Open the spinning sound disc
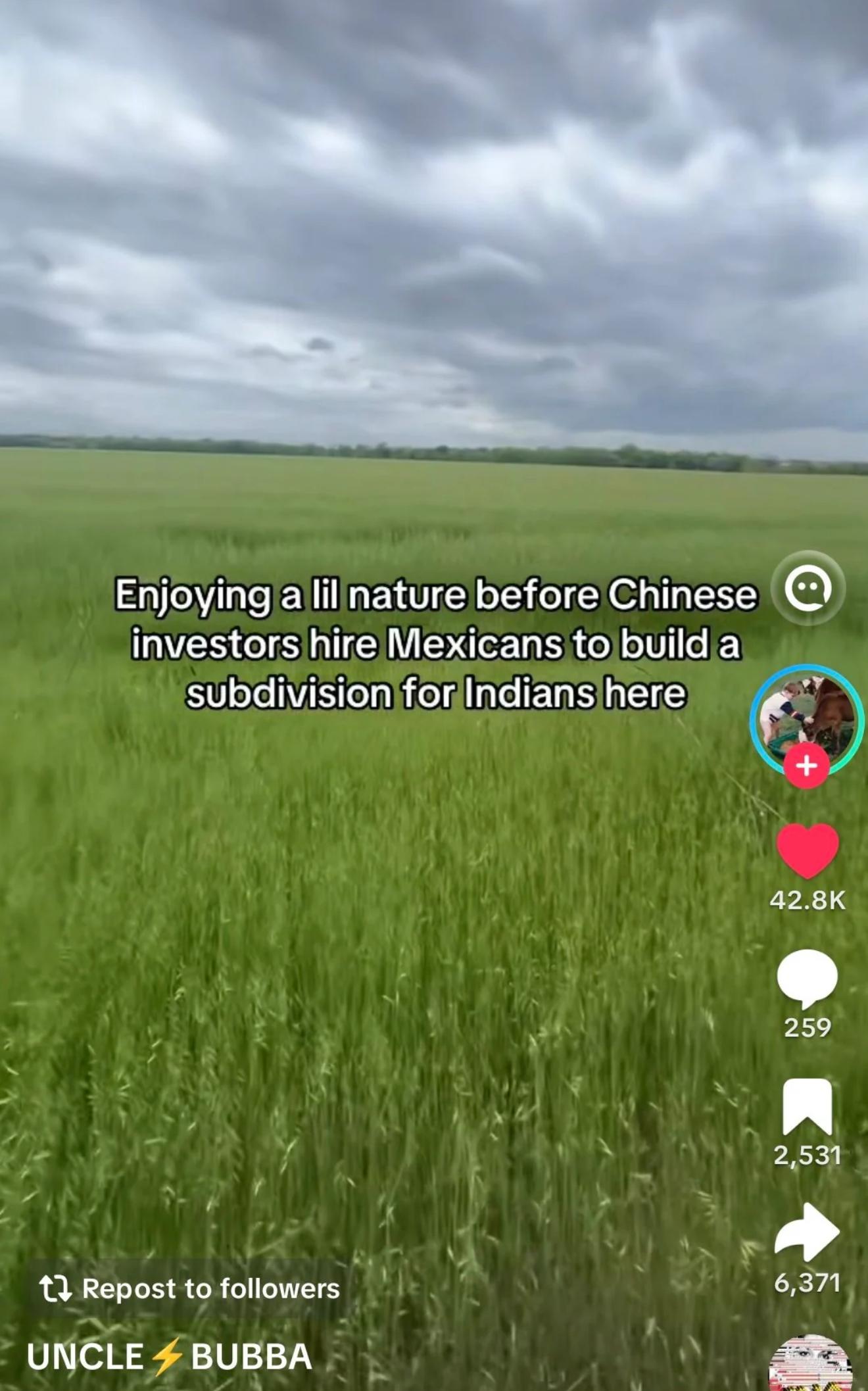This screenshot has height=1391, width=868. pyautogui.click(x=810, y=1365)
